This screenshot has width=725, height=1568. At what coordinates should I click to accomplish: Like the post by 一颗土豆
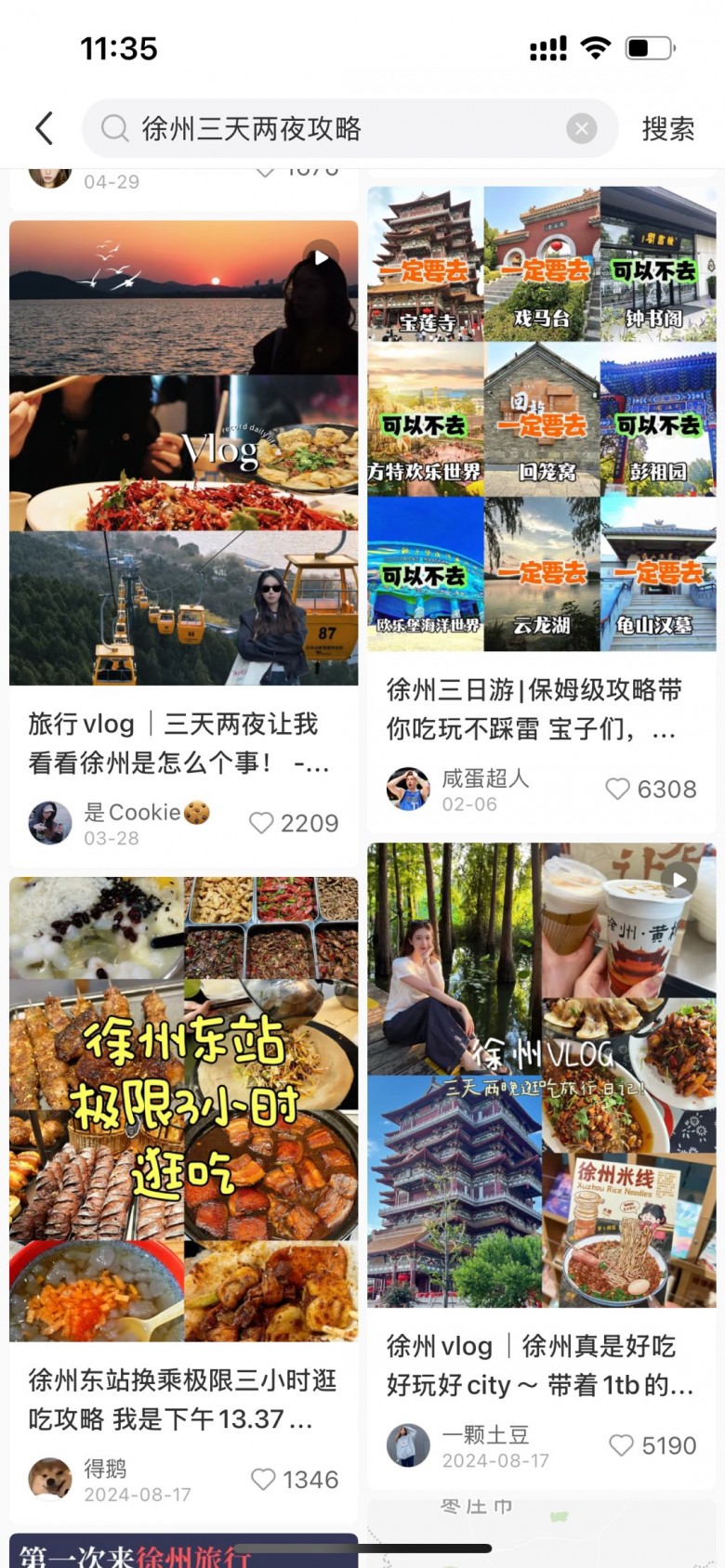pyautogui.click(x=622, y=1445)
